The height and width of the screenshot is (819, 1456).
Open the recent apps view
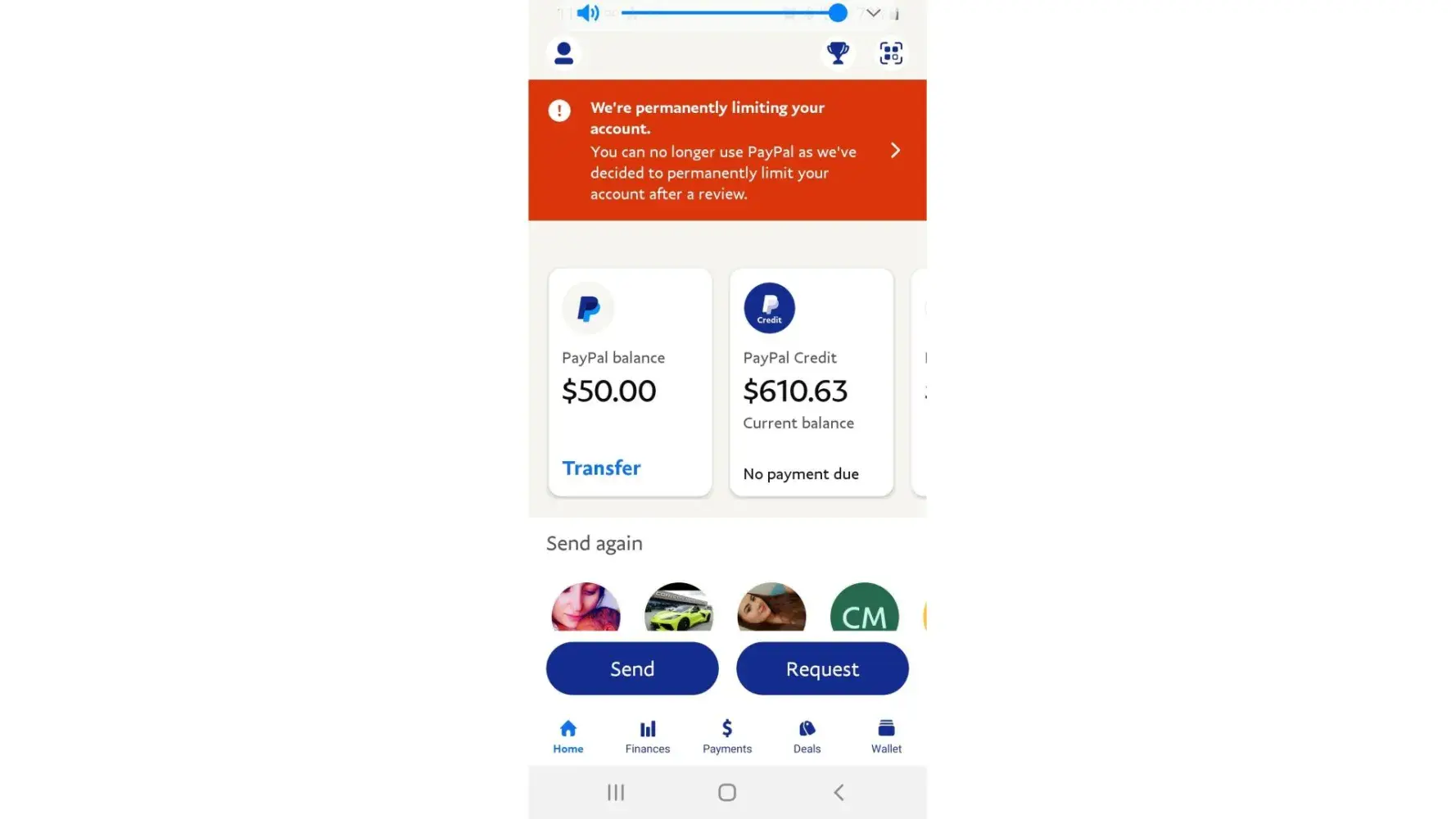(x=616, y=792)
